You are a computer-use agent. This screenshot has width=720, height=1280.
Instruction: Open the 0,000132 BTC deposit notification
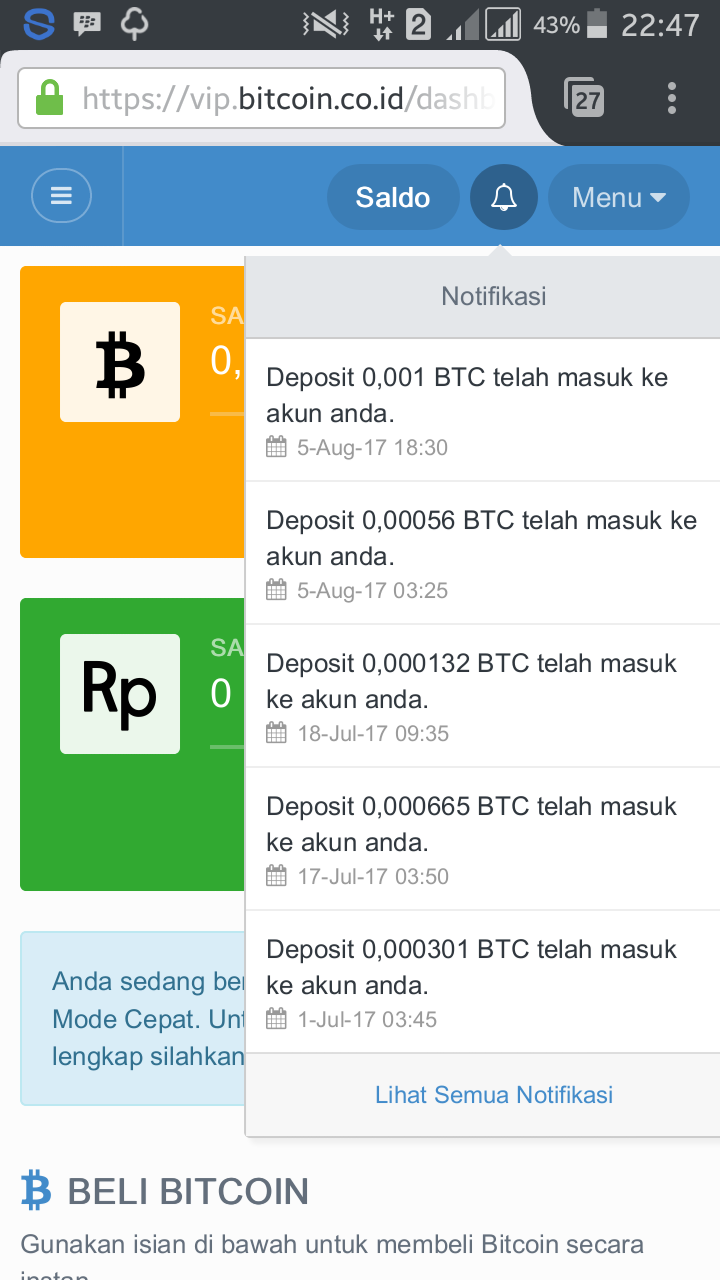pyautogui.click(x=482, y=696)
